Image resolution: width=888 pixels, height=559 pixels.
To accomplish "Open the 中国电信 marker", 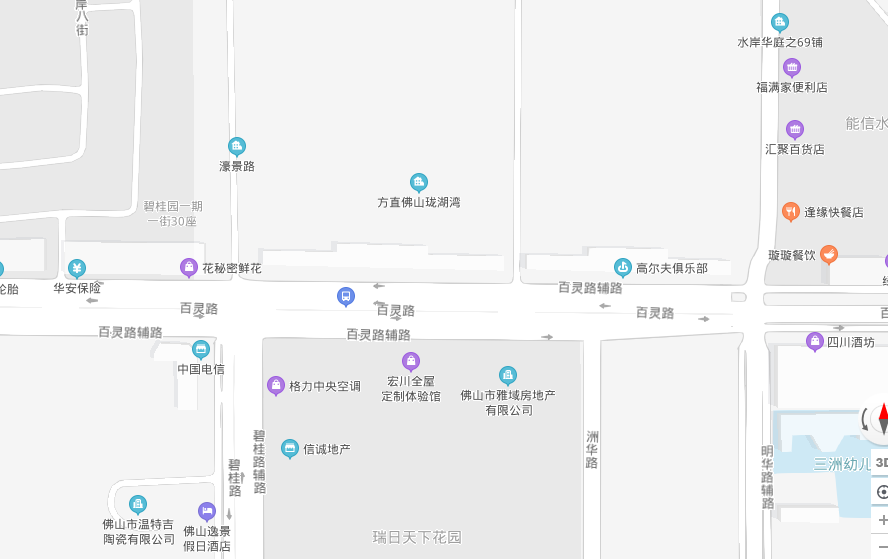I will (x=201, y=349).
